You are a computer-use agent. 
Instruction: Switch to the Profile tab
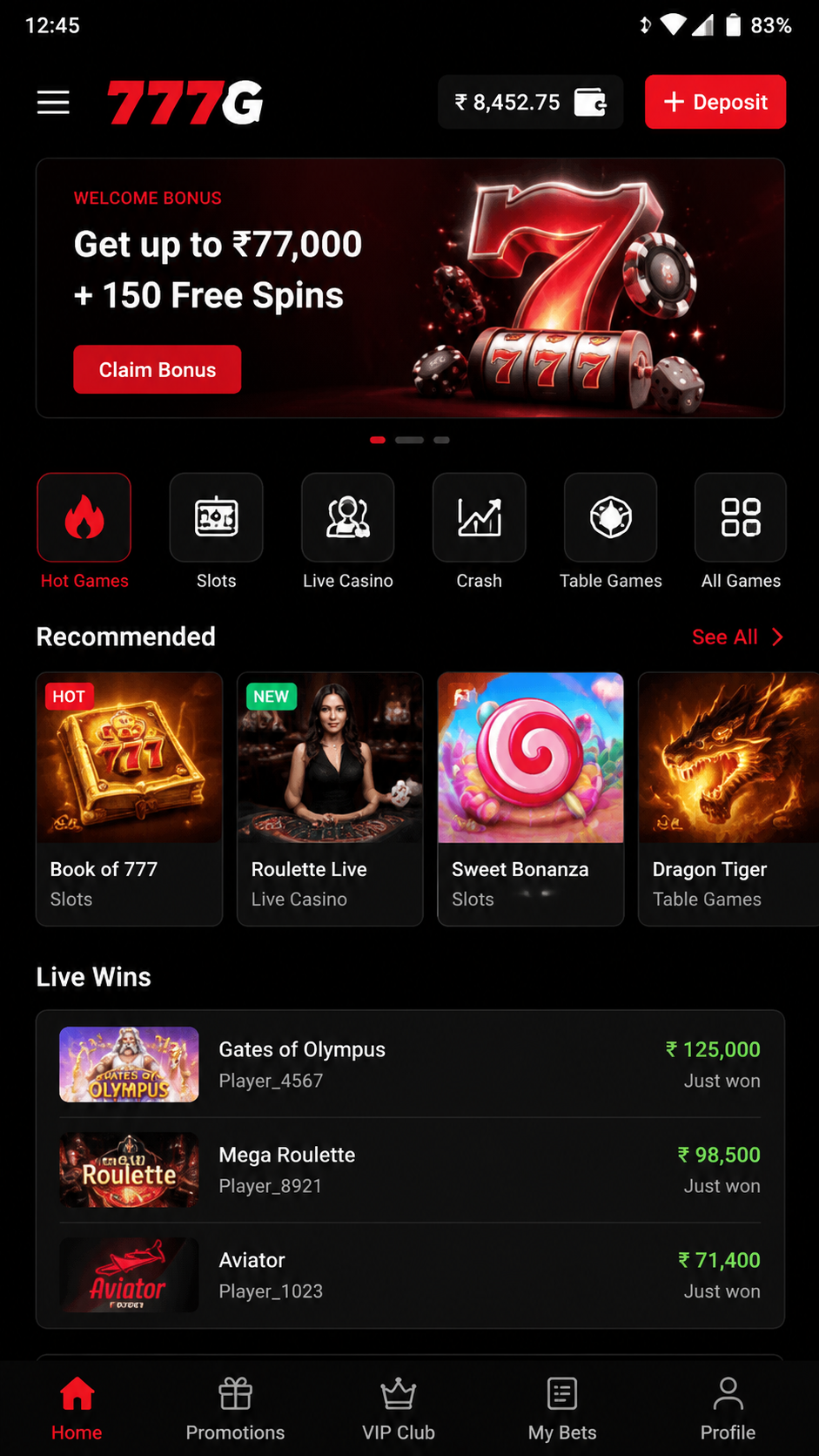[728, 1409]
